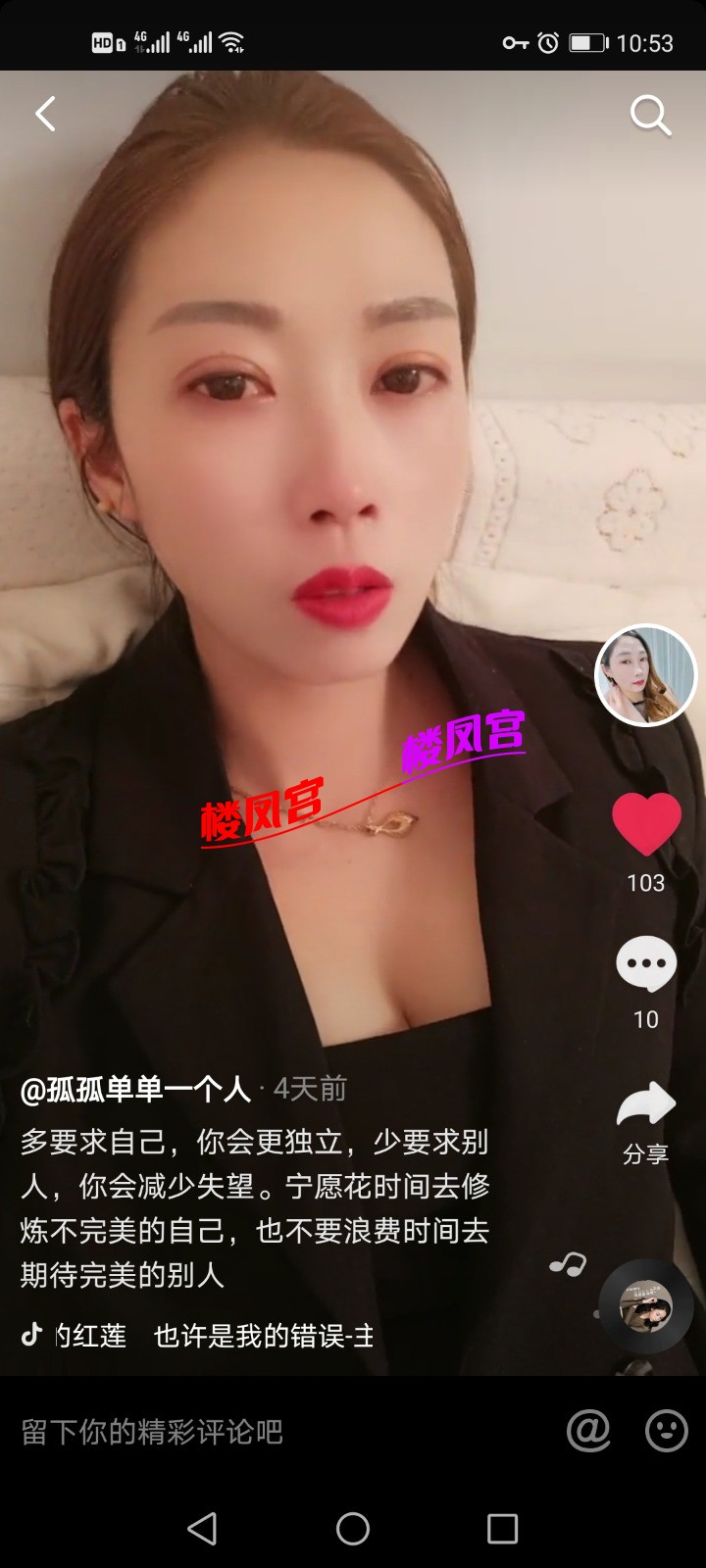Image resolution: width=706 pixels, height=1568 pixels.
Task: Open the system recent apps square
Action: point(502,1528)
